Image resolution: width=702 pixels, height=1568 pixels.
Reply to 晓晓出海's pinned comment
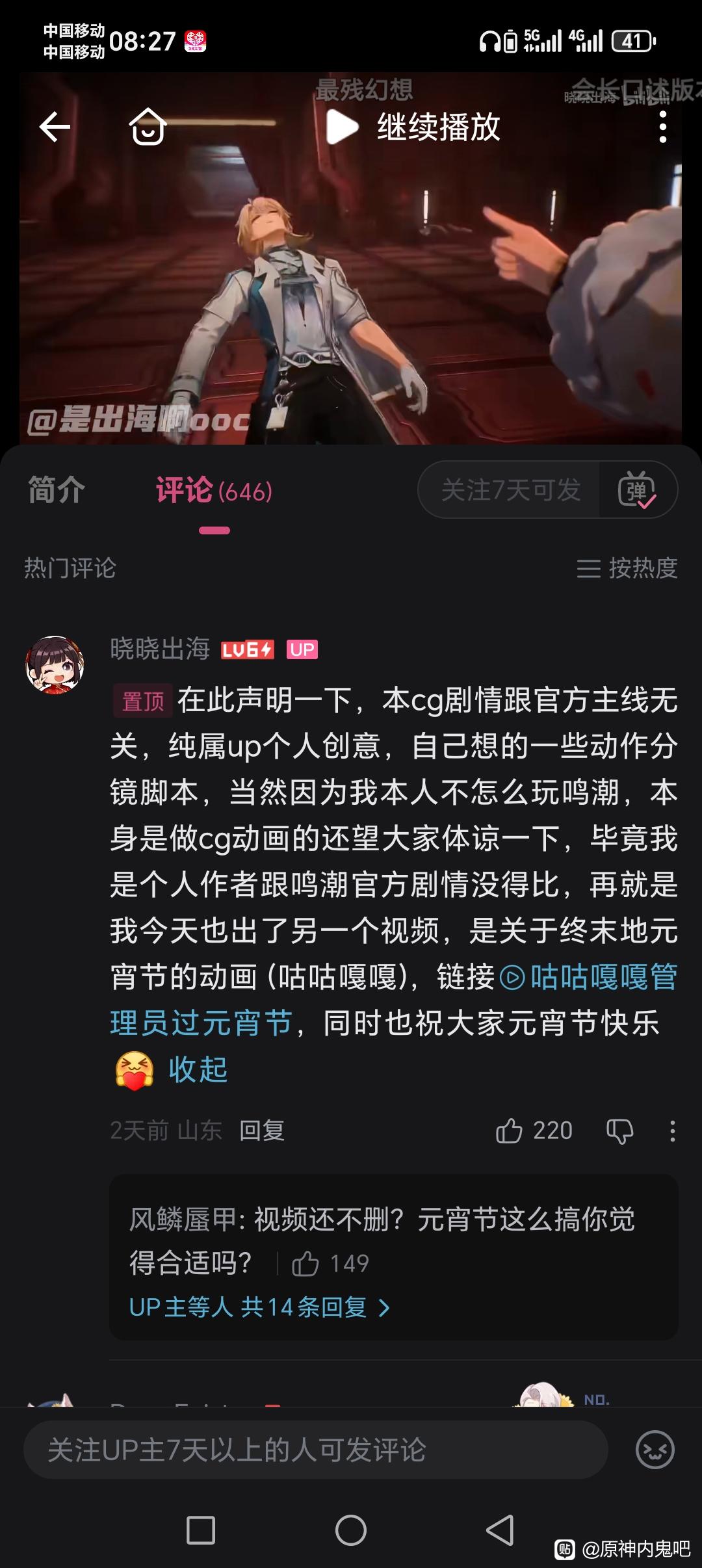(262, 1130)
